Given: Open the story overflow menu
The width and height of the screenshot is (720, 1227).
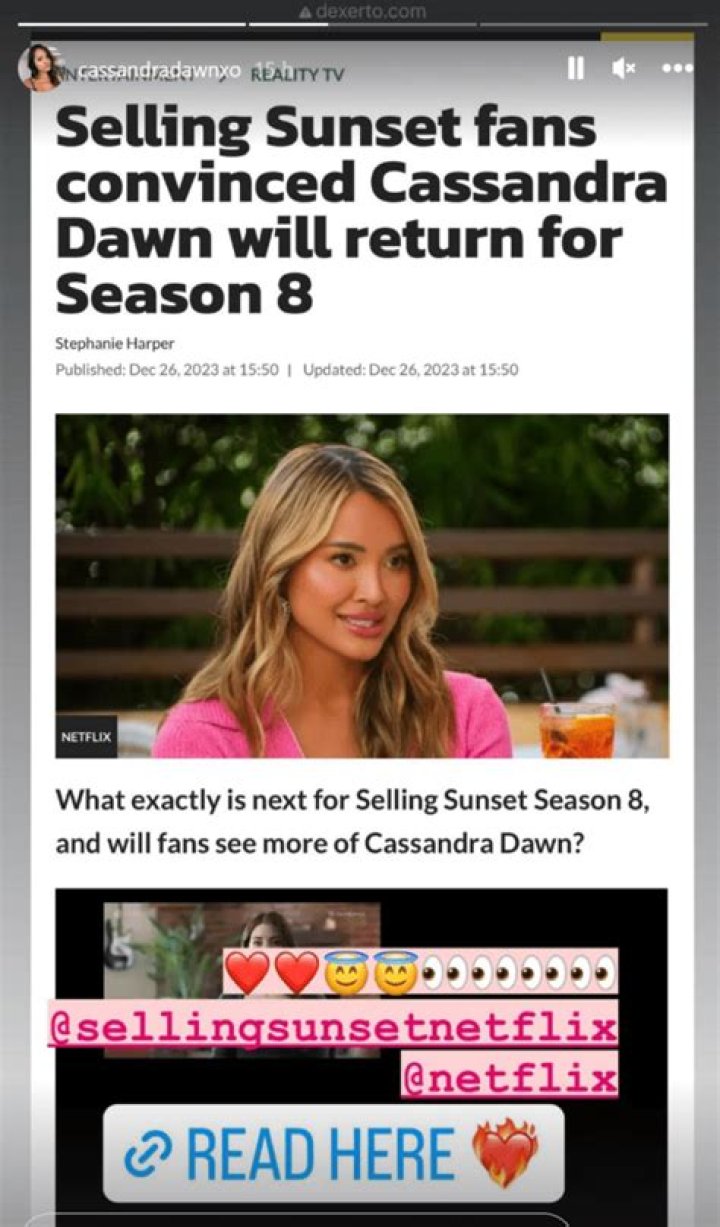Looking at the screenshot, I should (677, 68).
